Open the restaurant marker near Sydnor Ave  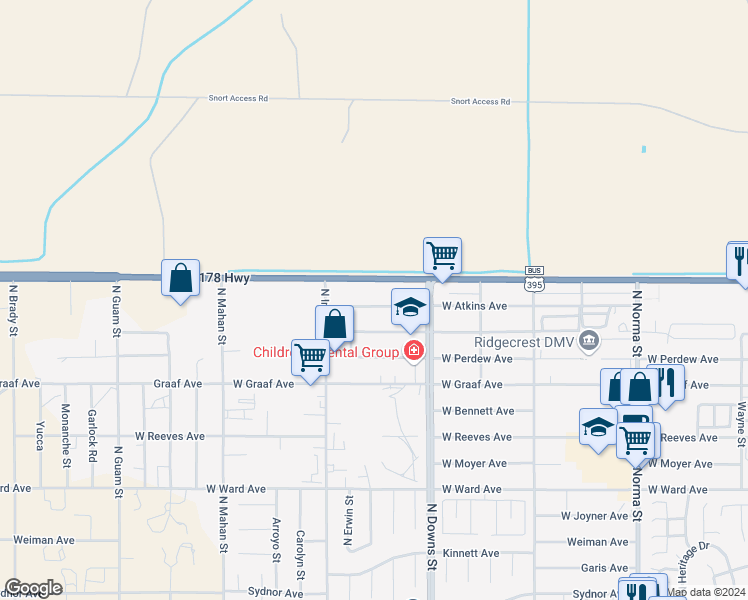coord(636,591)
